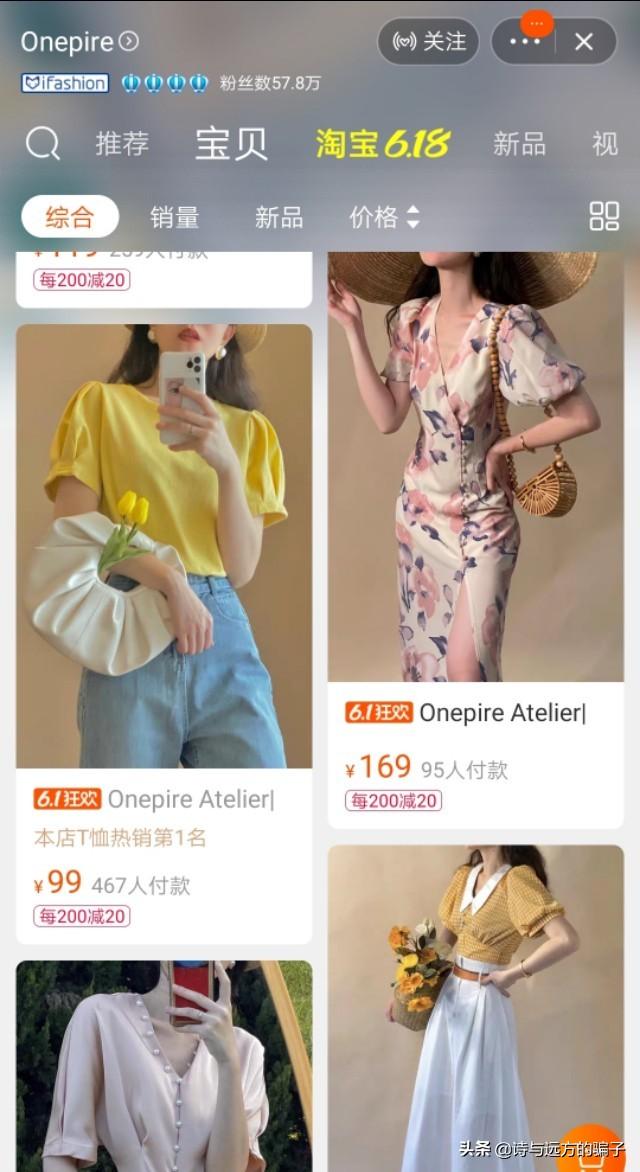Toggle the grid layout view icon
640x1172 pixels.
point(604,216)
